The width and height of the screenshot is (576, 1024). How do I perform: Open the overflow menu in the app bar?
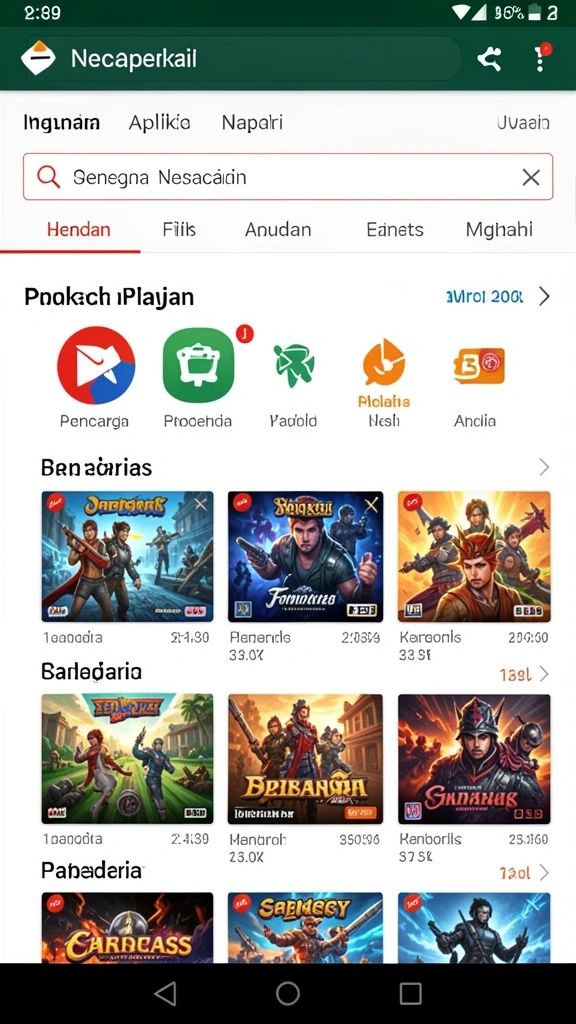(541, 57)
